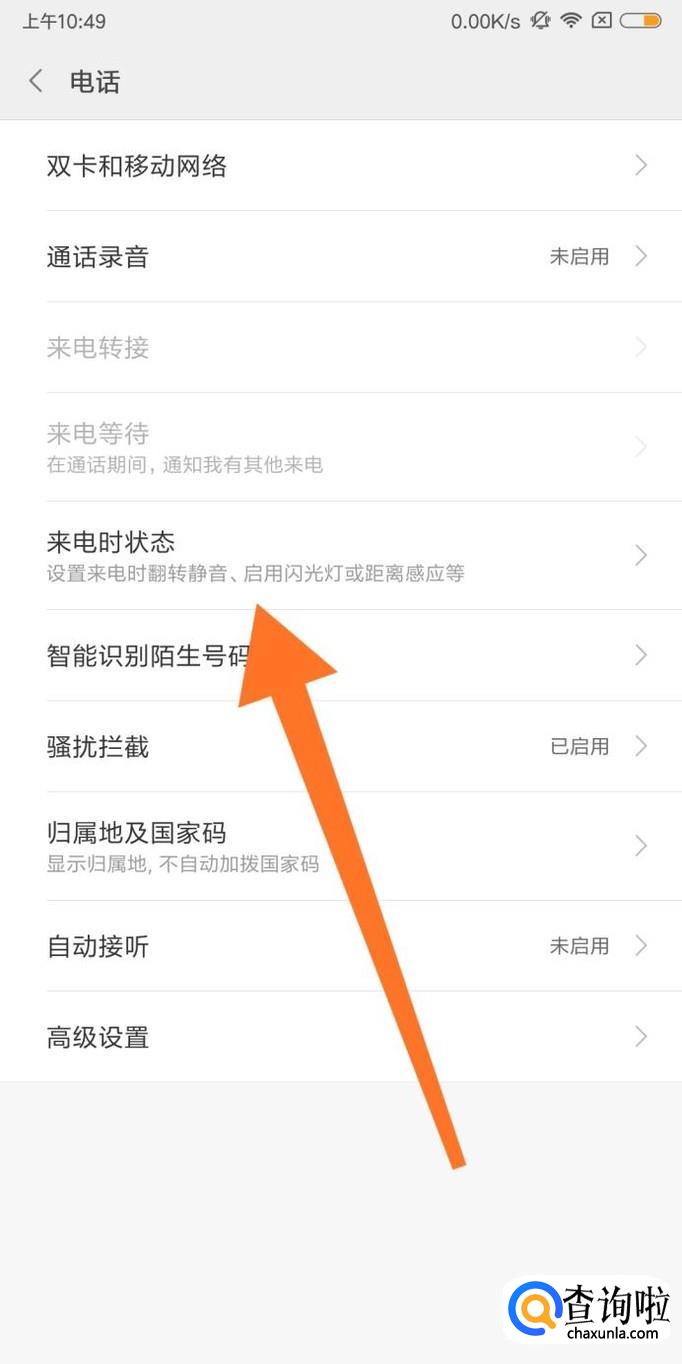
Task: Open 智能识别陌生号码 option
Action: pos(148,656)
